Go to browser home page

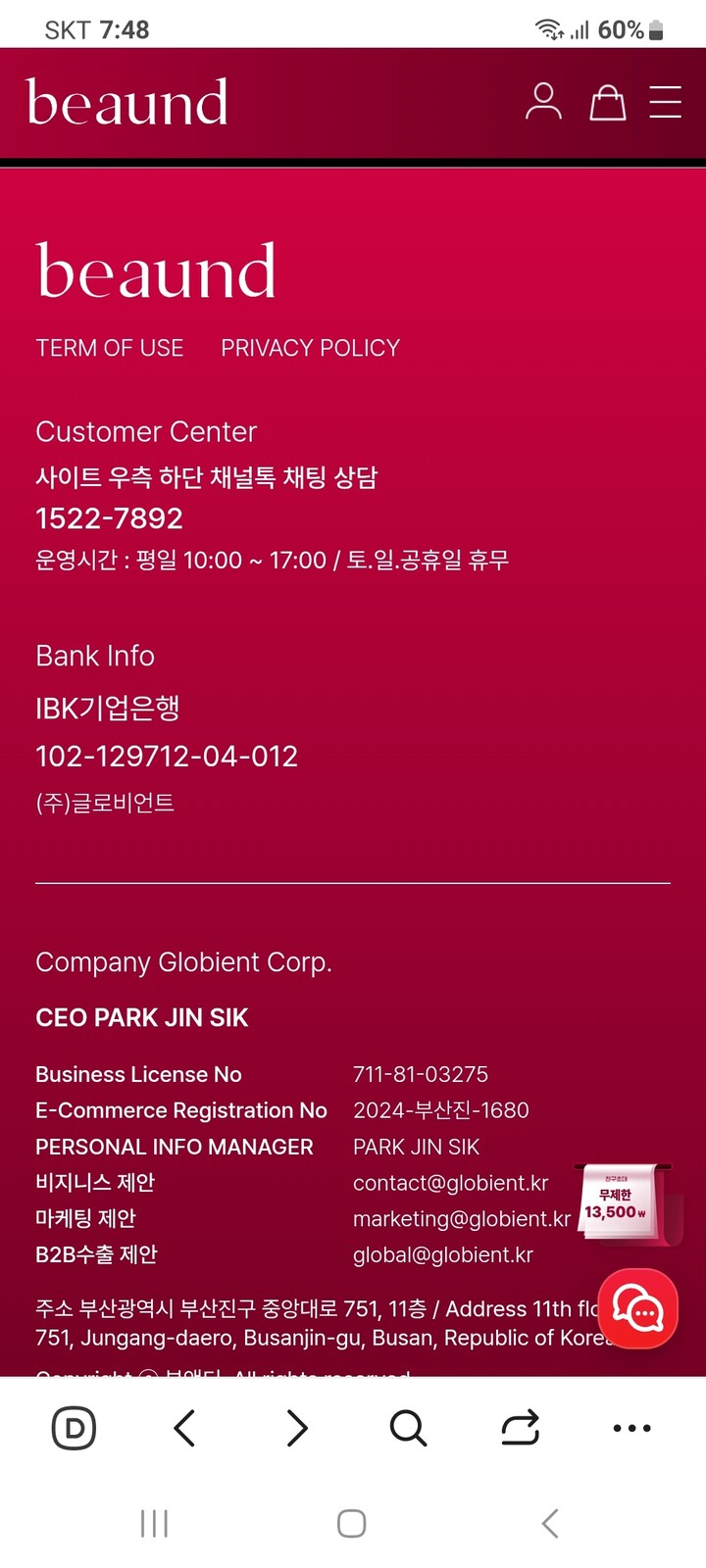pos(74,1428)
